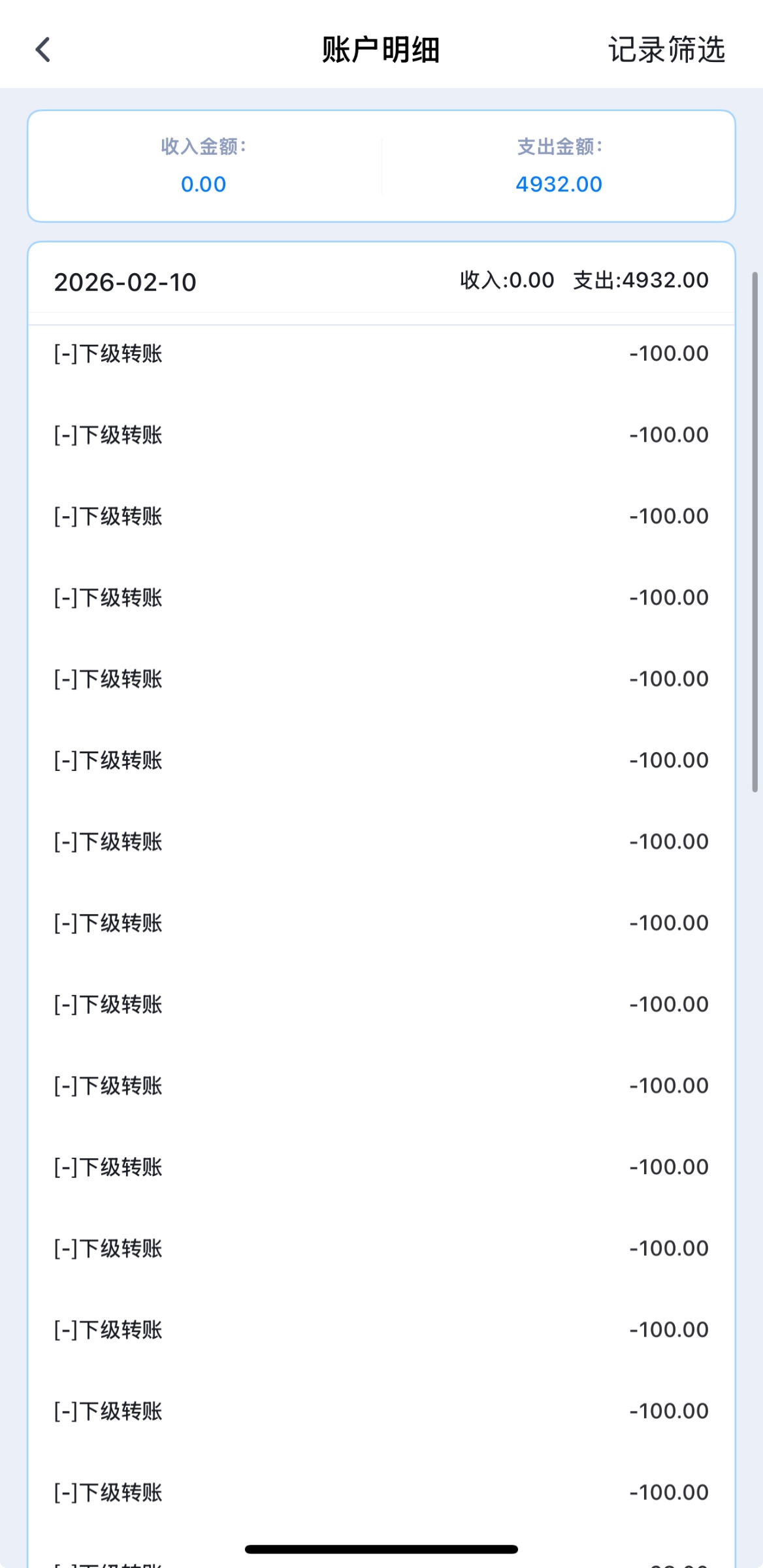Open the 记录筛选 record filter

[666, 50]
